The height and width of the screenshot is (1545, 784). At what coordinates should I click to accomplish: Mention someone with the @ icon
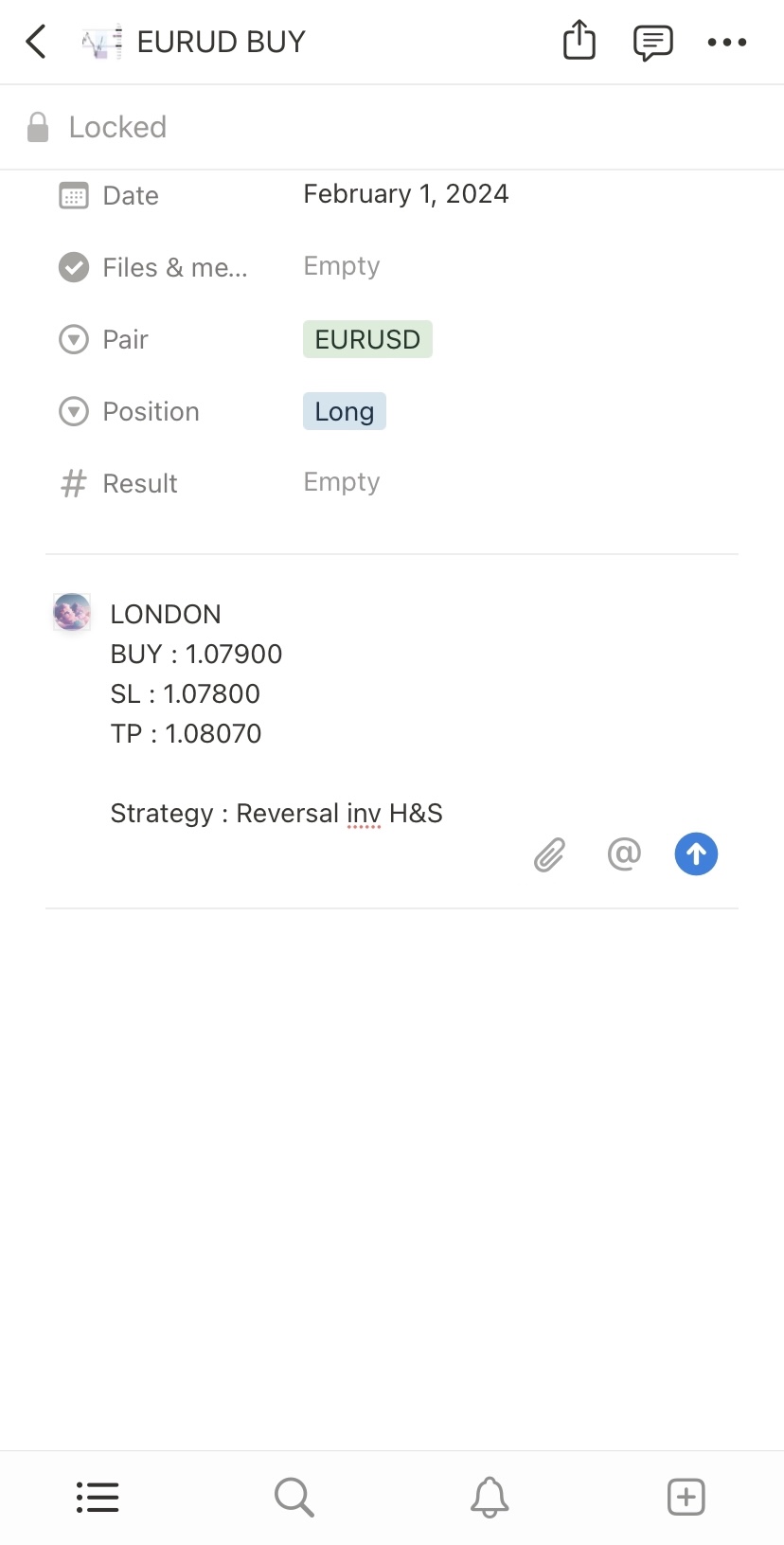[624, 854]
